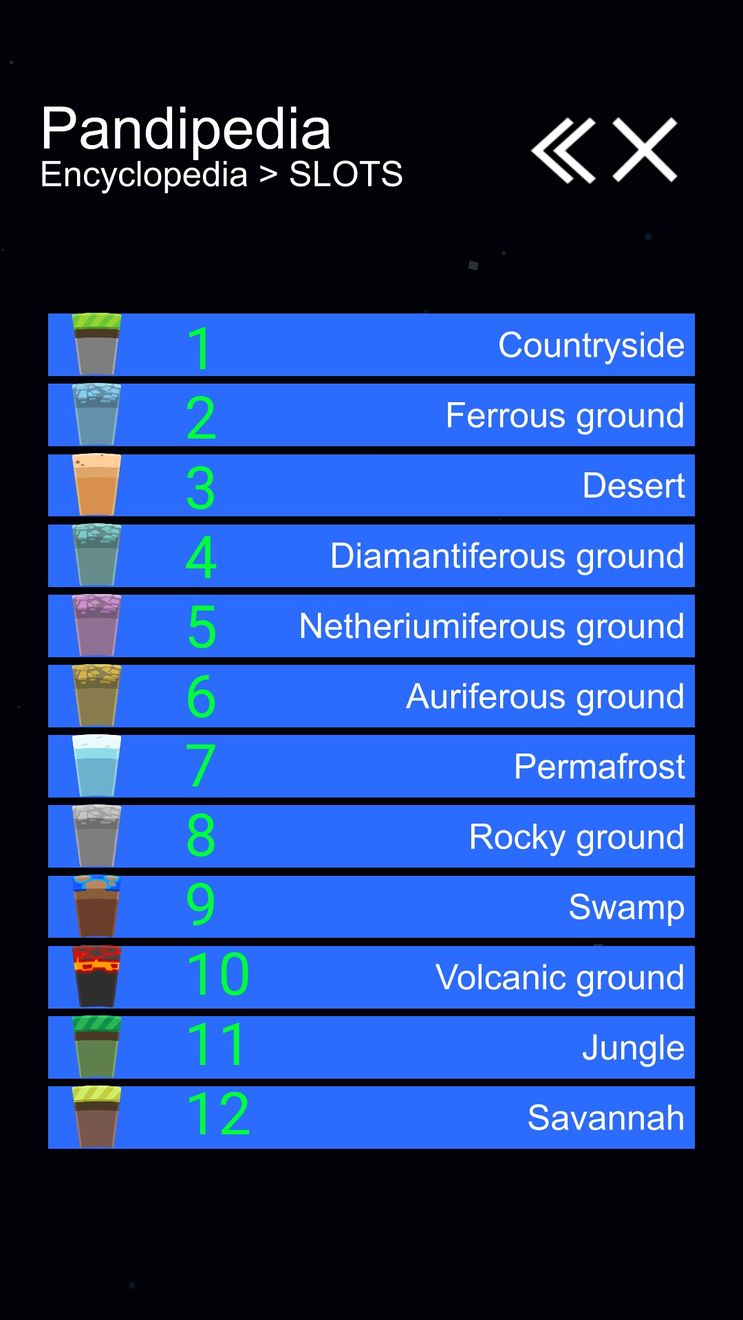This screenshot has width=743, height=1320.
Task: Select the Desert slot entry
Action: (x=371, y=486)
